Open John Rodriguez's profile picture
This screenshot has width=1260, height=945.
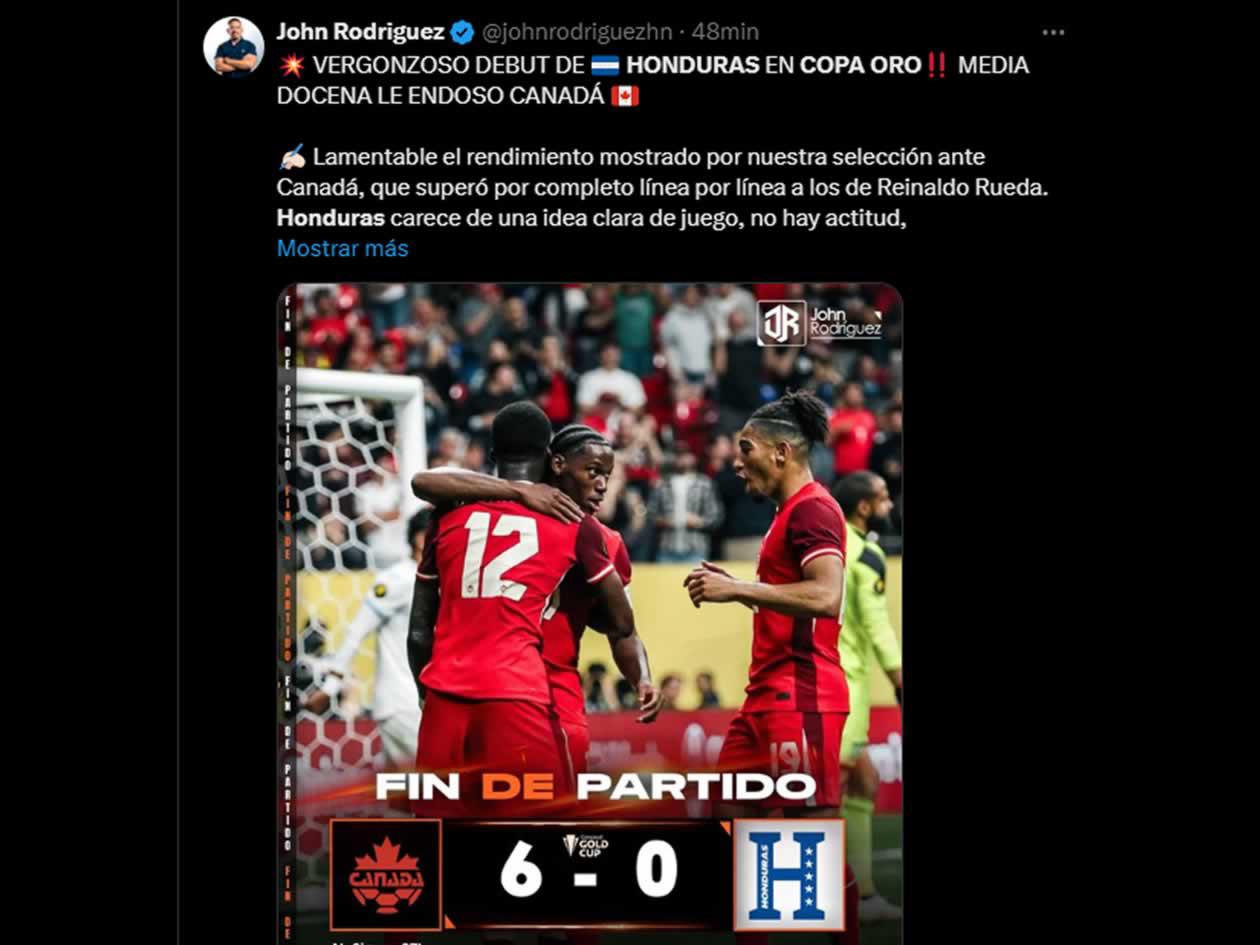(x=234, y=47)
